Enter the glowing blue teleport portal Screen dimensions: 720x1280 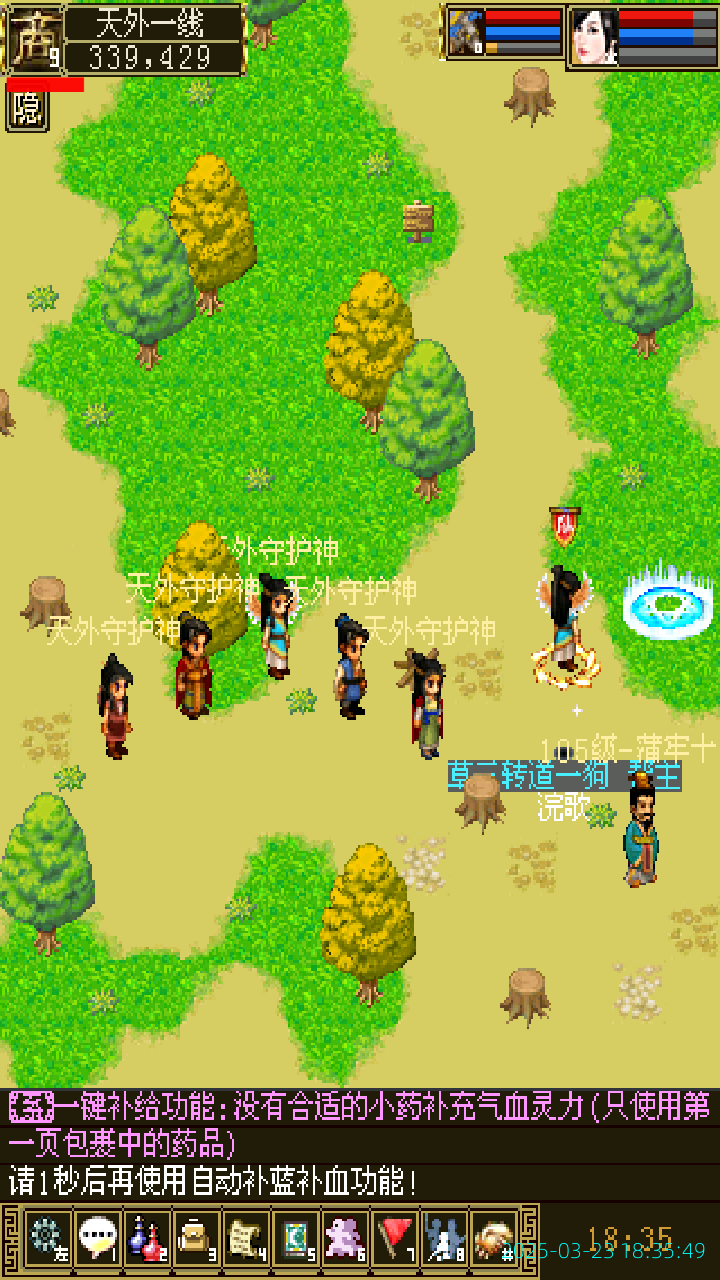[x=667, y=603]
